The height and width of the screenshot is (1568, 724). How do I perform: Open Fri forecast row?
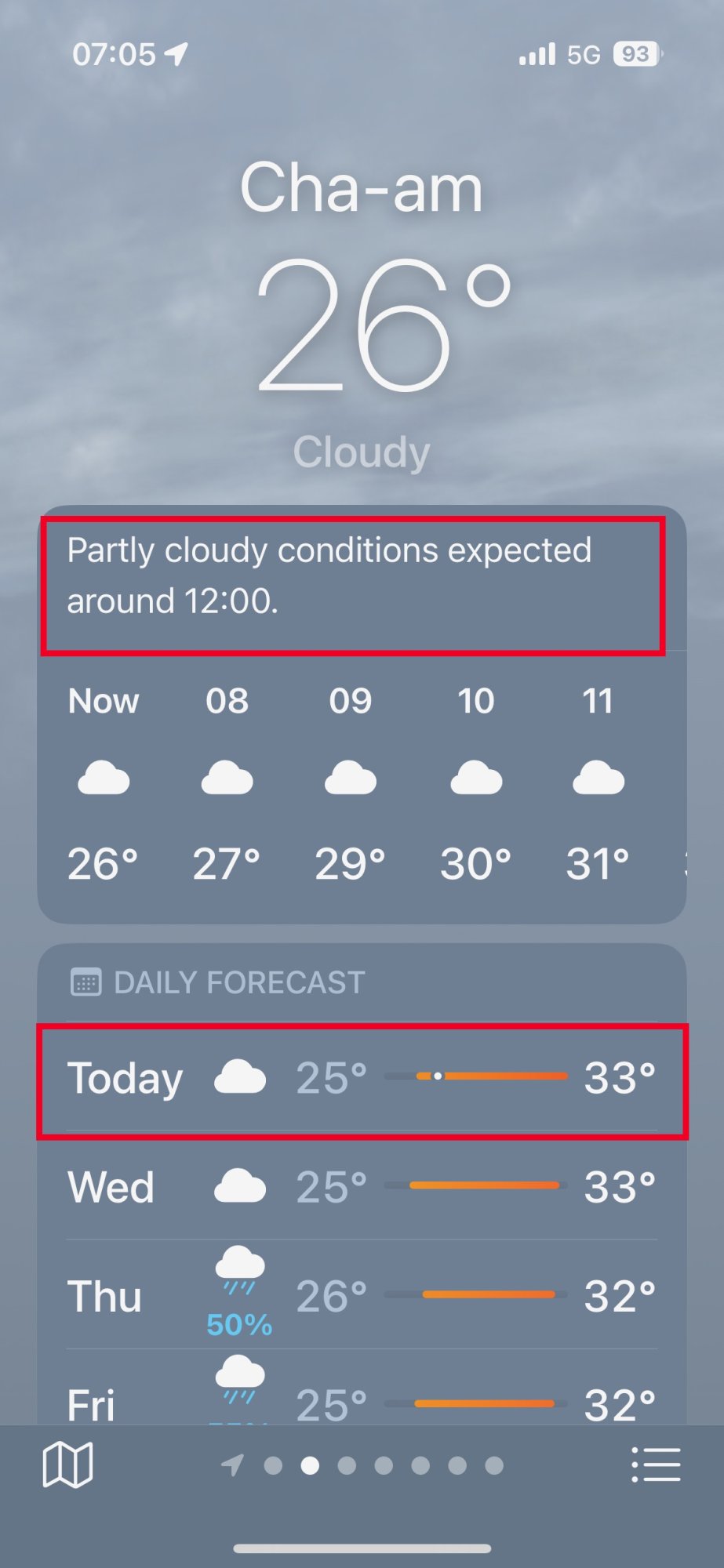(362, 1402)
